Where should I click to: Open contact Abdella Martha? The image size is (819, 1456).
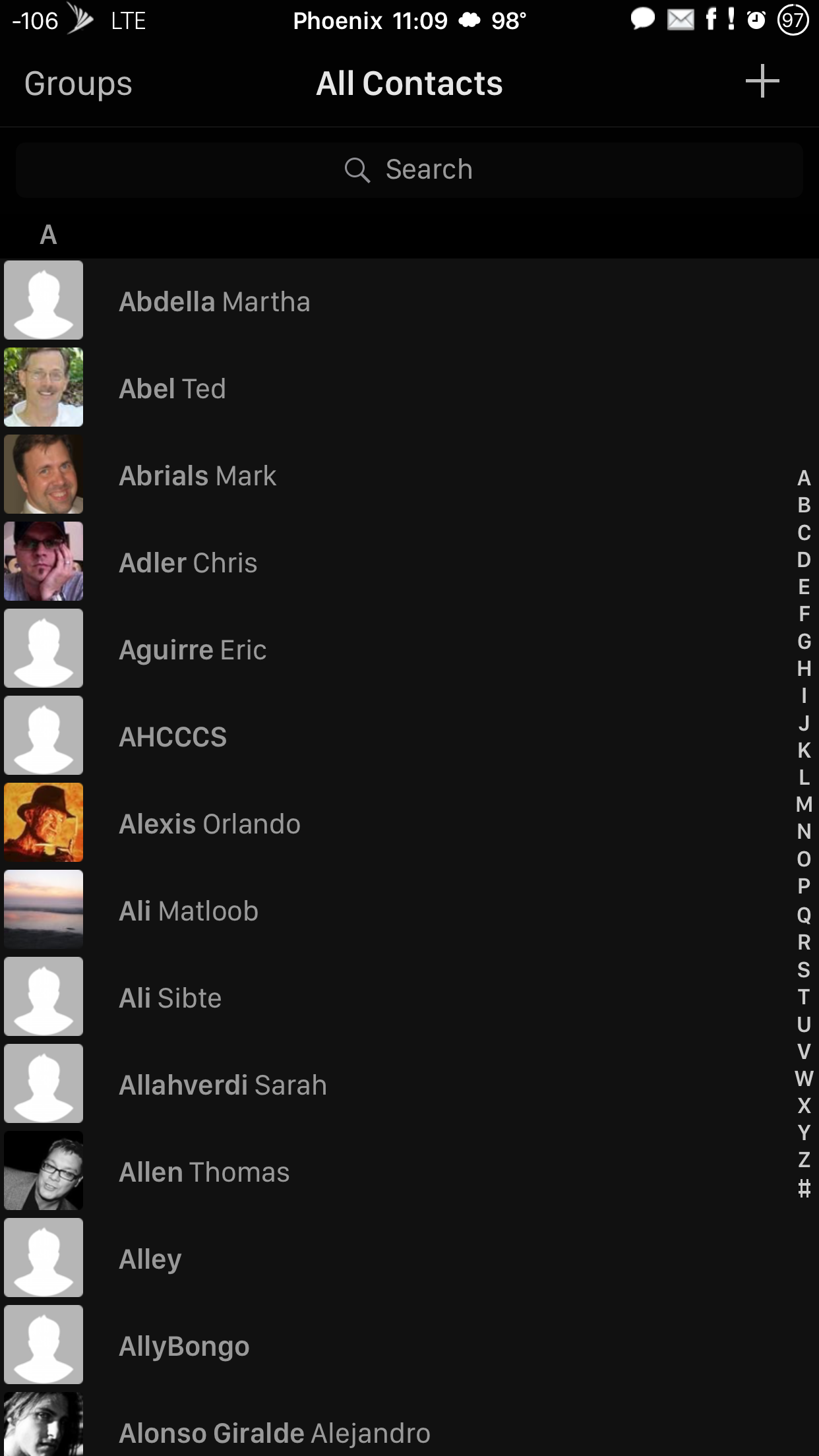[409, 301]
